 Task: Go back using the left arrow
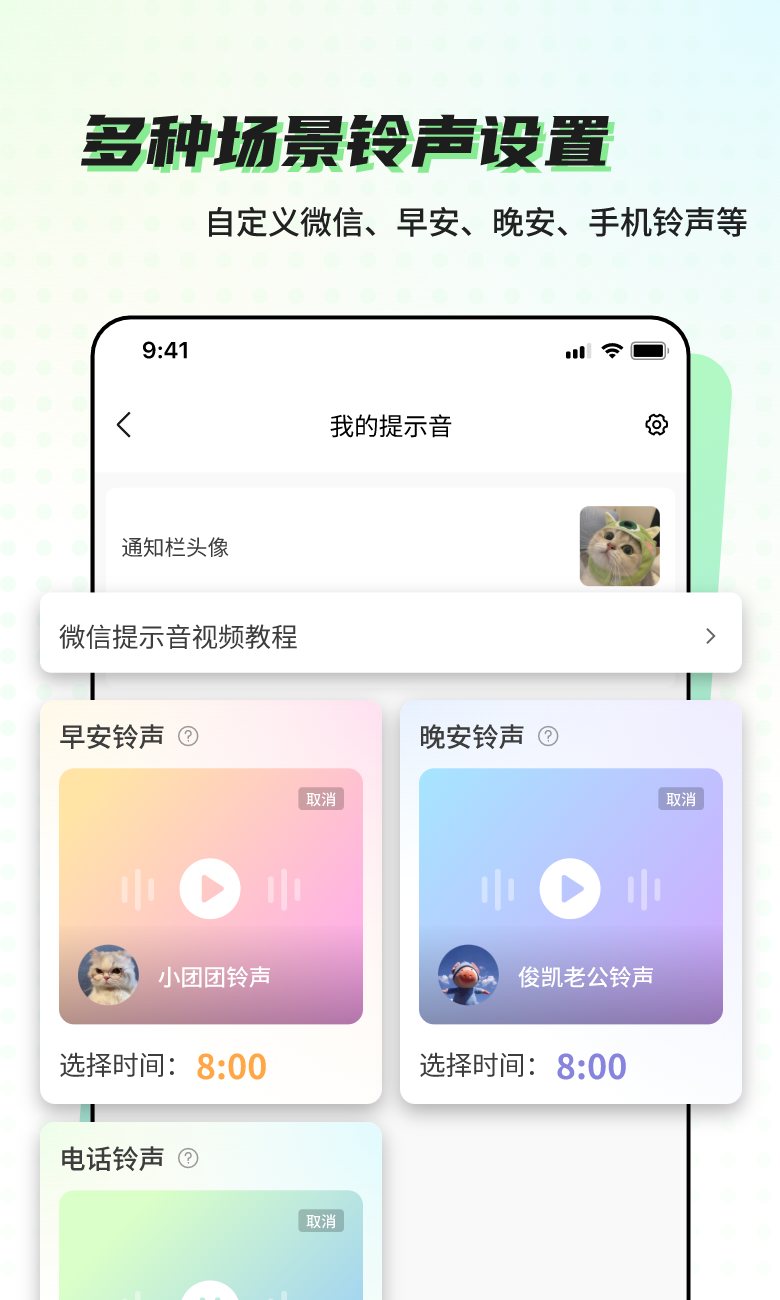click(123, 424)
